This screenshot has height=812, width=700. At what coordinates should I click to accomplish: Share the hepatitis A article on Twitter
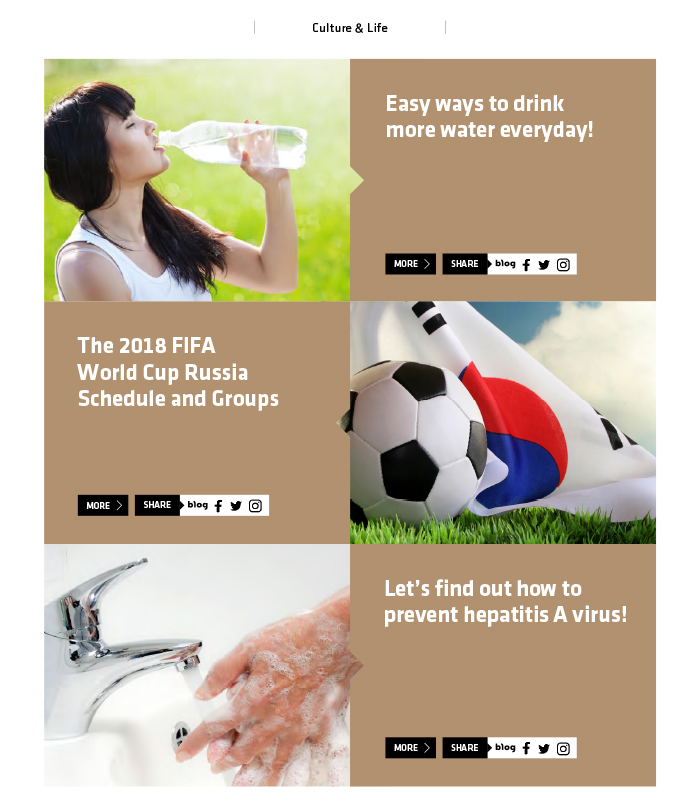click(x=544, y=748)
